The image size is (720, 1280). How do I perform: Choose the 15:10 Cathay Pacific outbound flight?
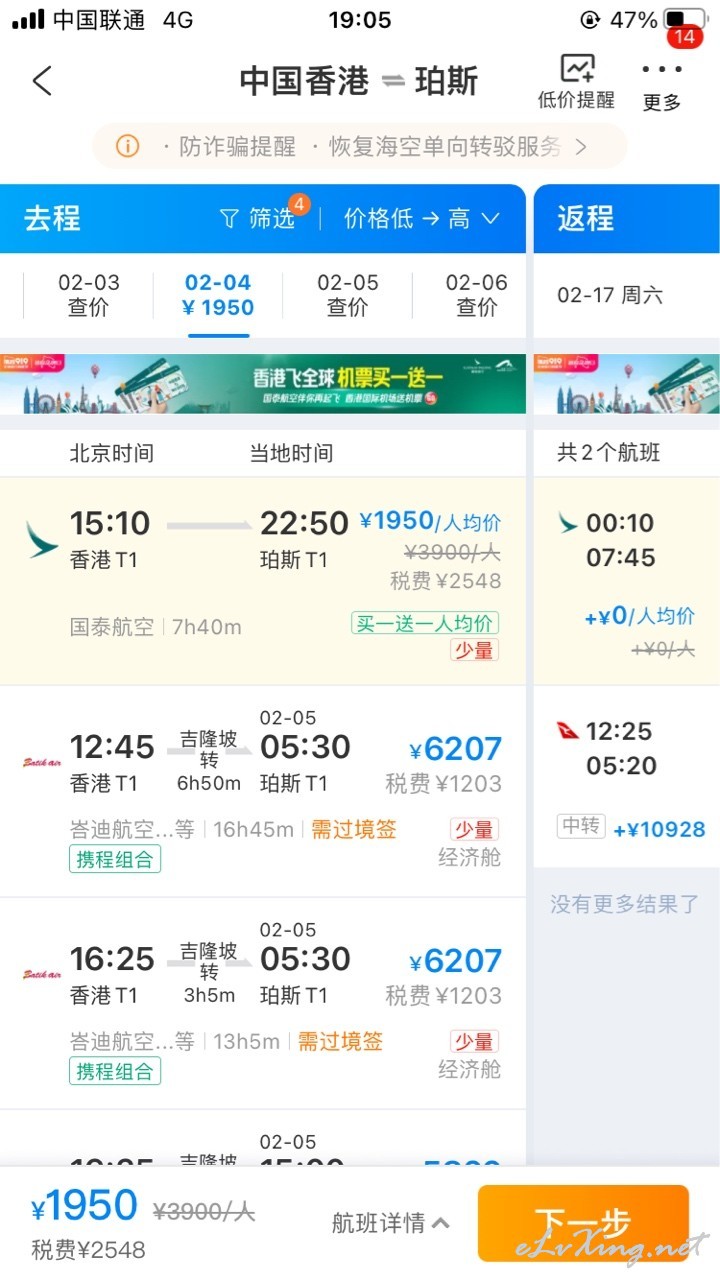[263, 581]
